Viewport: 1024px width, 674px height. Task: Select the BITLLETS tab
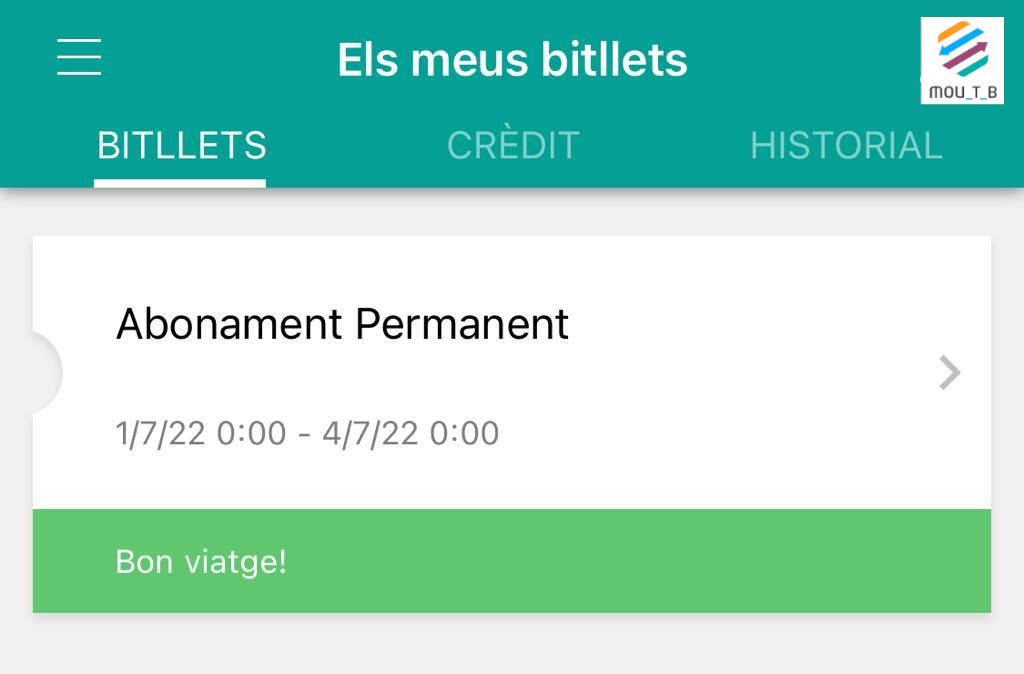point(181,146)
